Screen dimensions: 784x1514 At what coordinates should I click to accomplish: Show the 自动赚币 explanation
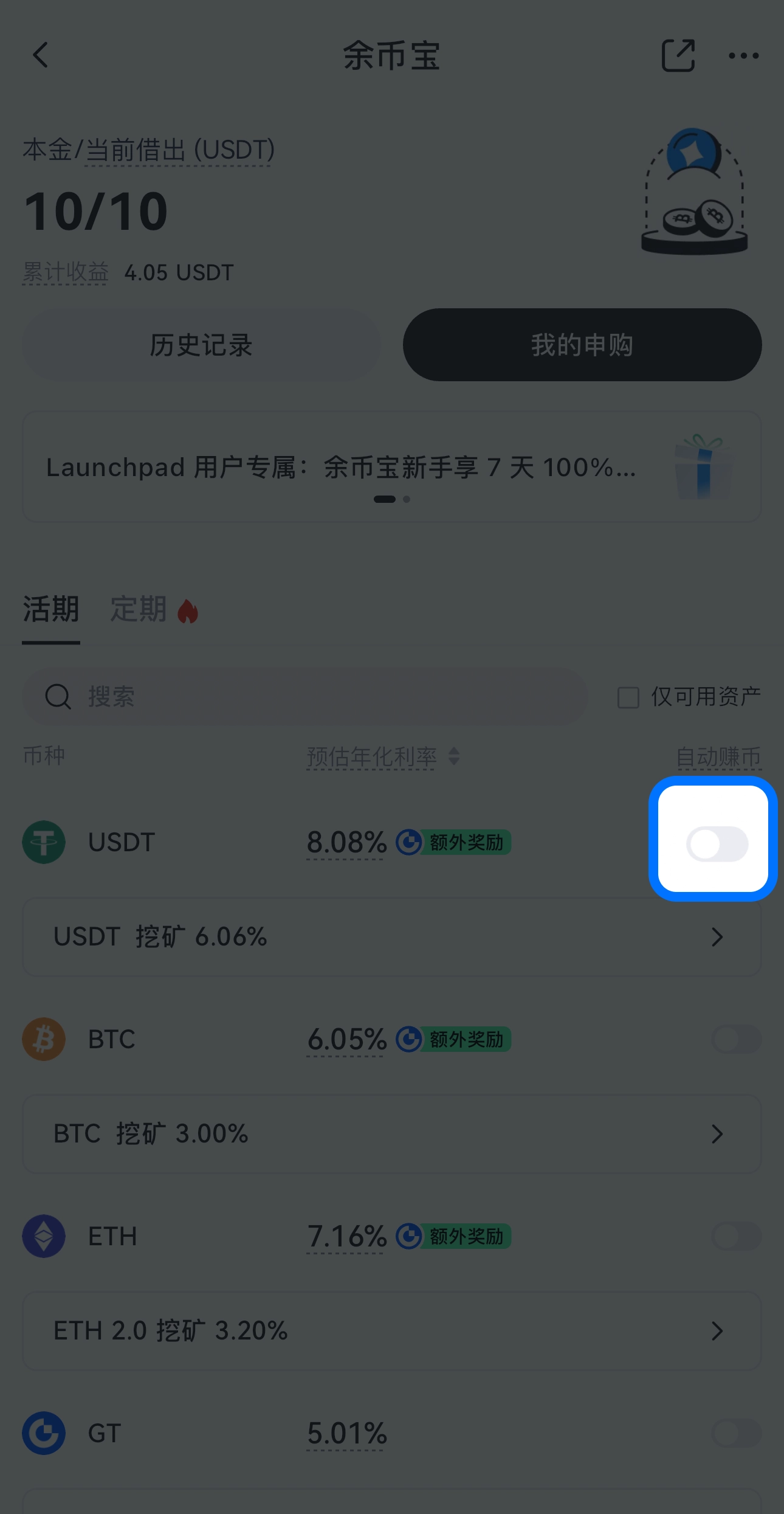[718, 757]
